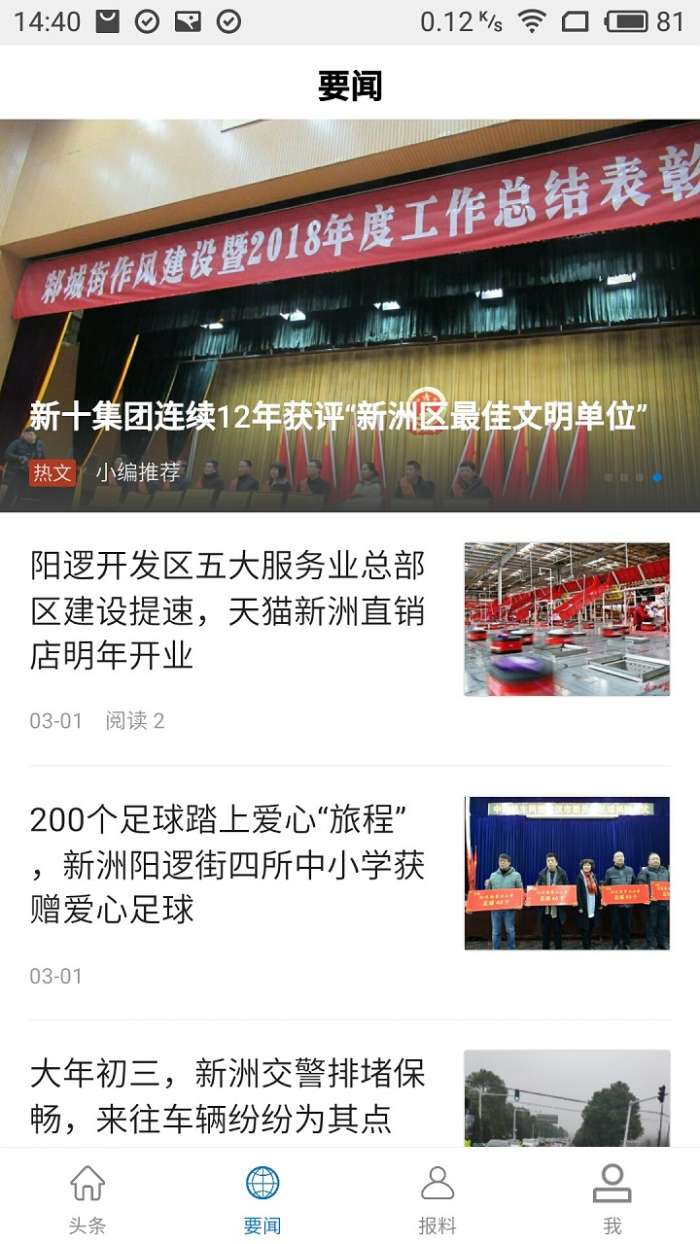Open article about 阳逻开发区五大服务业总部区
The height and width of the screenshot is (1244, 700).
[x=228, y=611]
